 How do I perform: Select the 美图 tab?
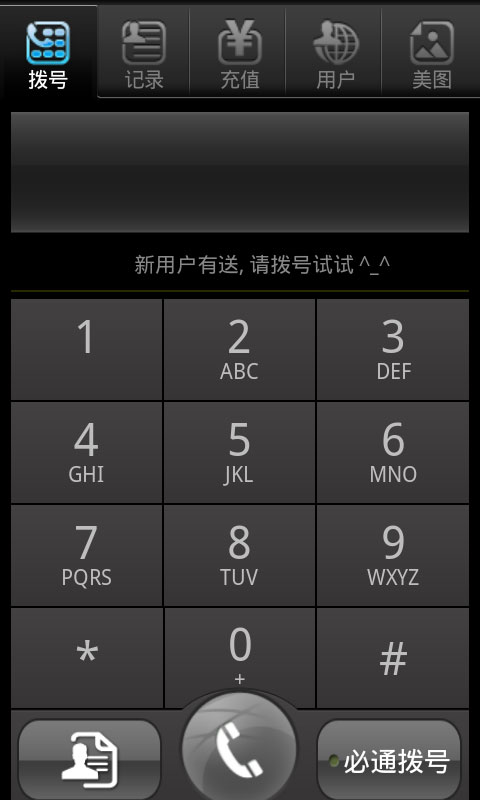pyautogui.click(x=432, y=51)
